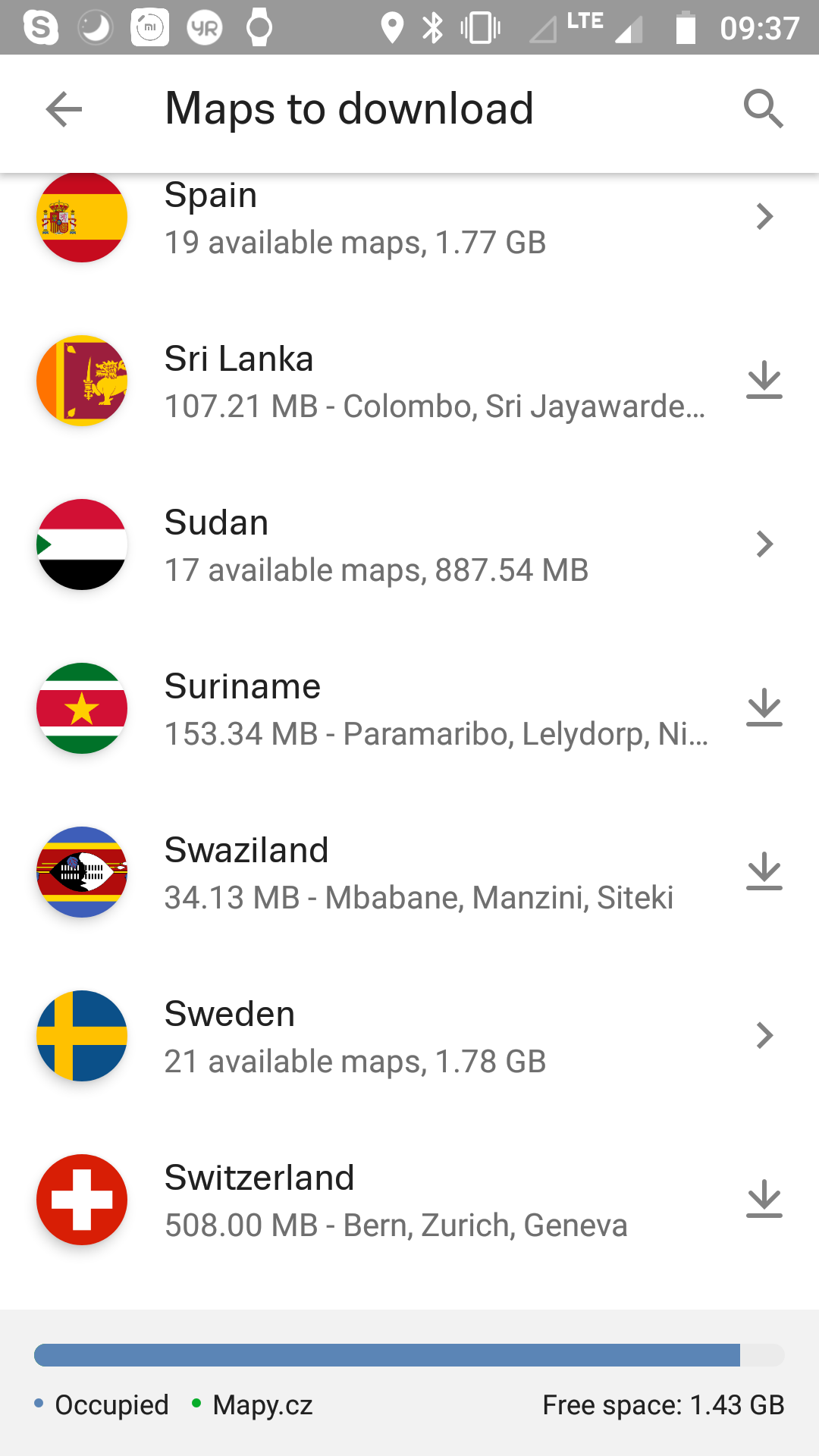Download the Suriname map
Viewport: 819px width, 1456px height.
click(x=764, y=708)
